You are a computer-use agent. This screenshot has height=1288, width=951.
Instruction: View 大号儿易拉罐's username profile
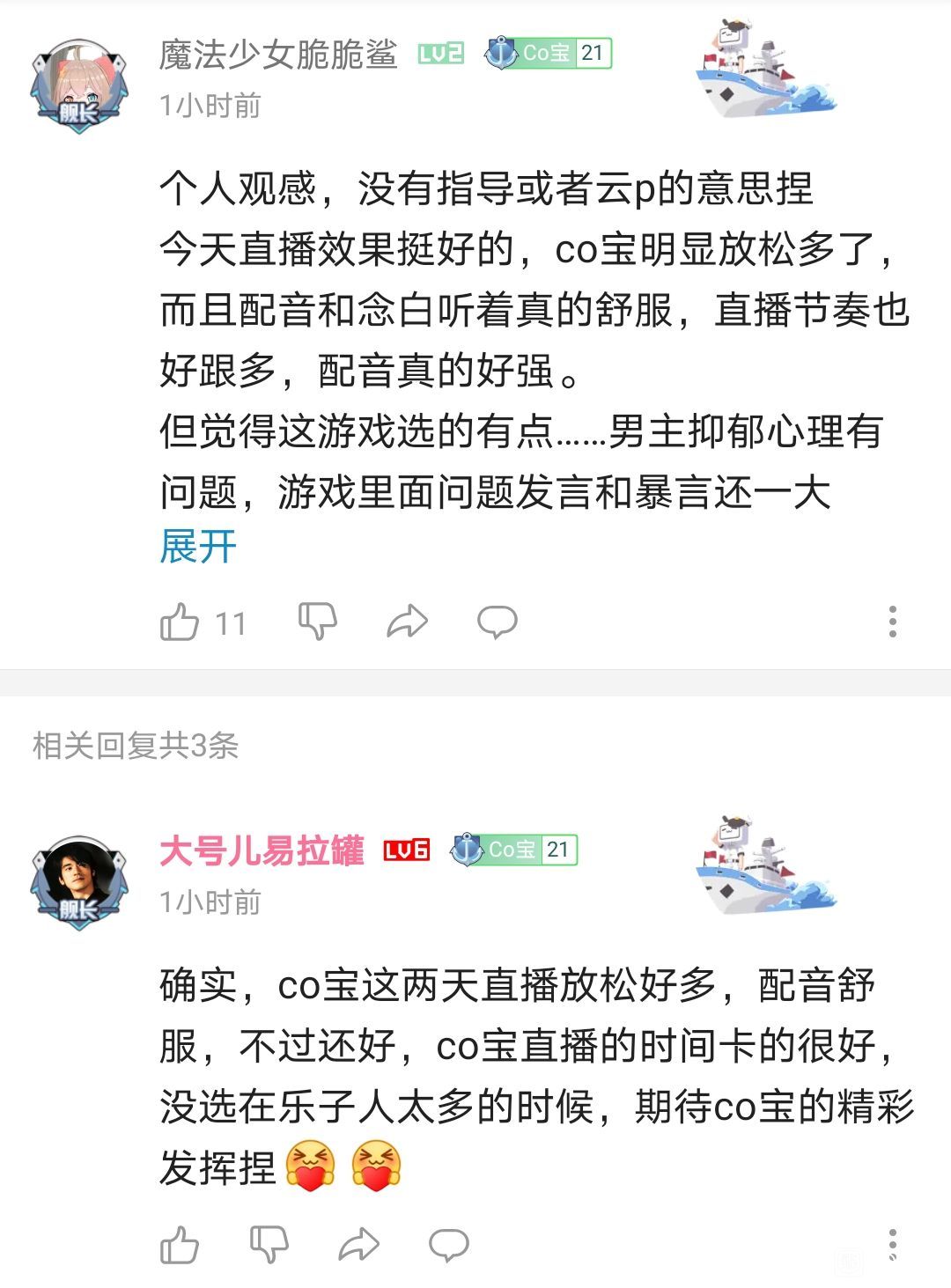pyautogui.click(x=262, y=850)
